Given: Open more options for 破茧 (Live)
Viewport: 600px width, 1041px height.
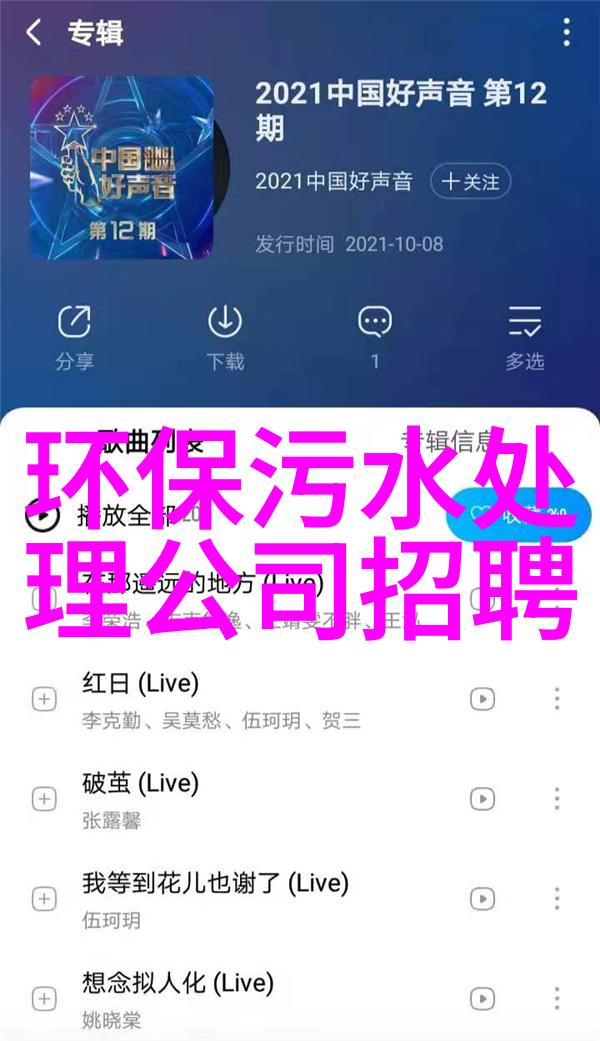Looking at the screenshot, I should coord(557,798).
